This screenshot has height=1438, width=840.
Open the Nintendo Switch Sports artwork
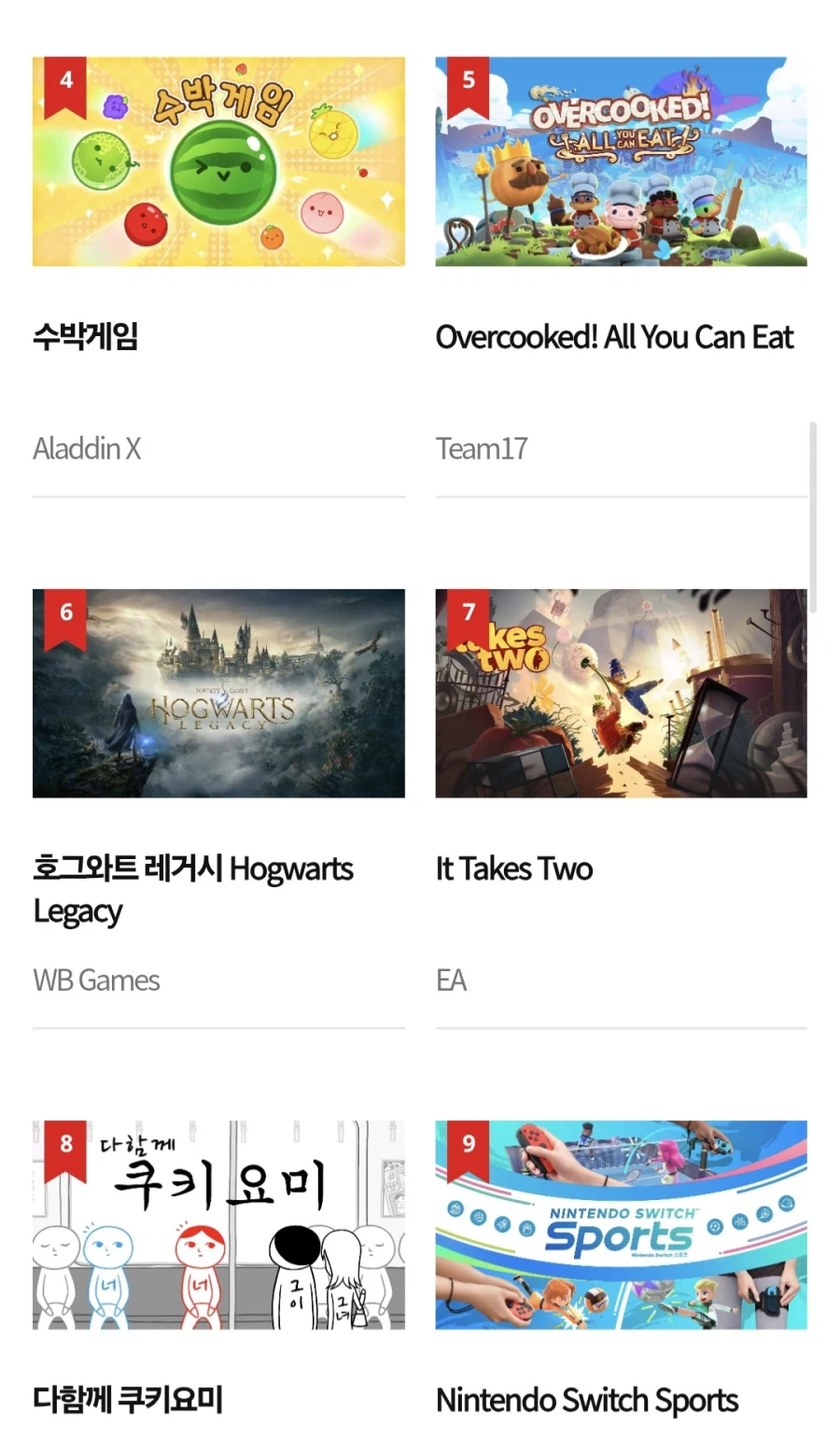click(620, 1224)
